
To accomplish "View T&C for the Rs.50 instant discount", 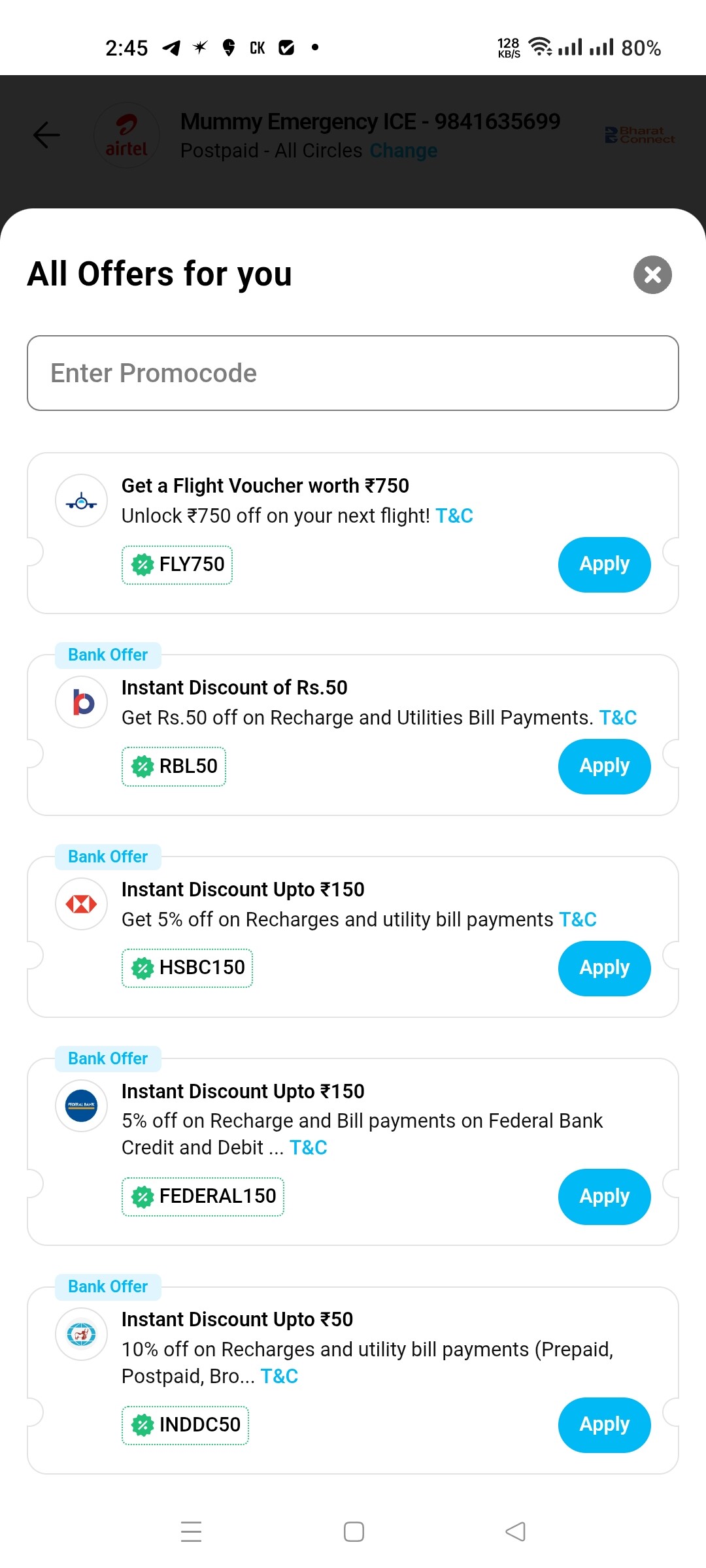I will [618, 718].
